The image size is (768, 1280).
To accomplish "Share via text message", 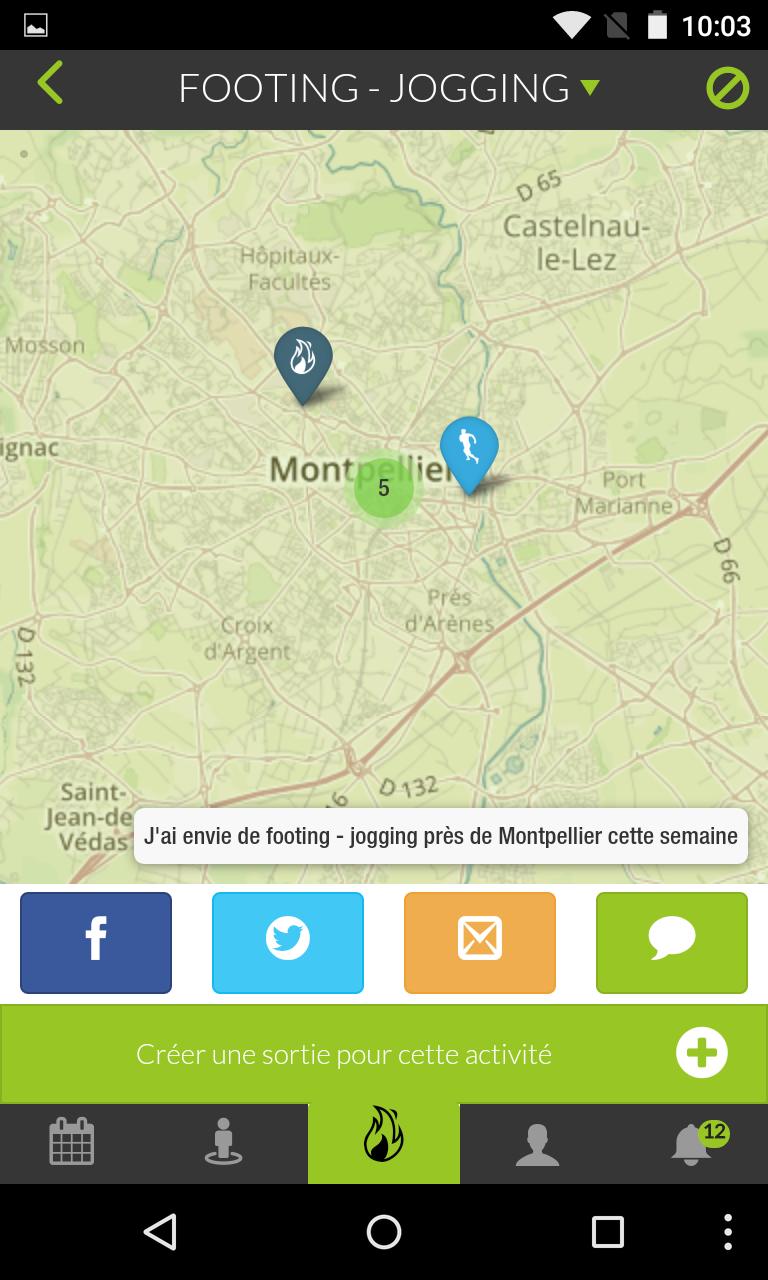I will click(x=671, y=942).
